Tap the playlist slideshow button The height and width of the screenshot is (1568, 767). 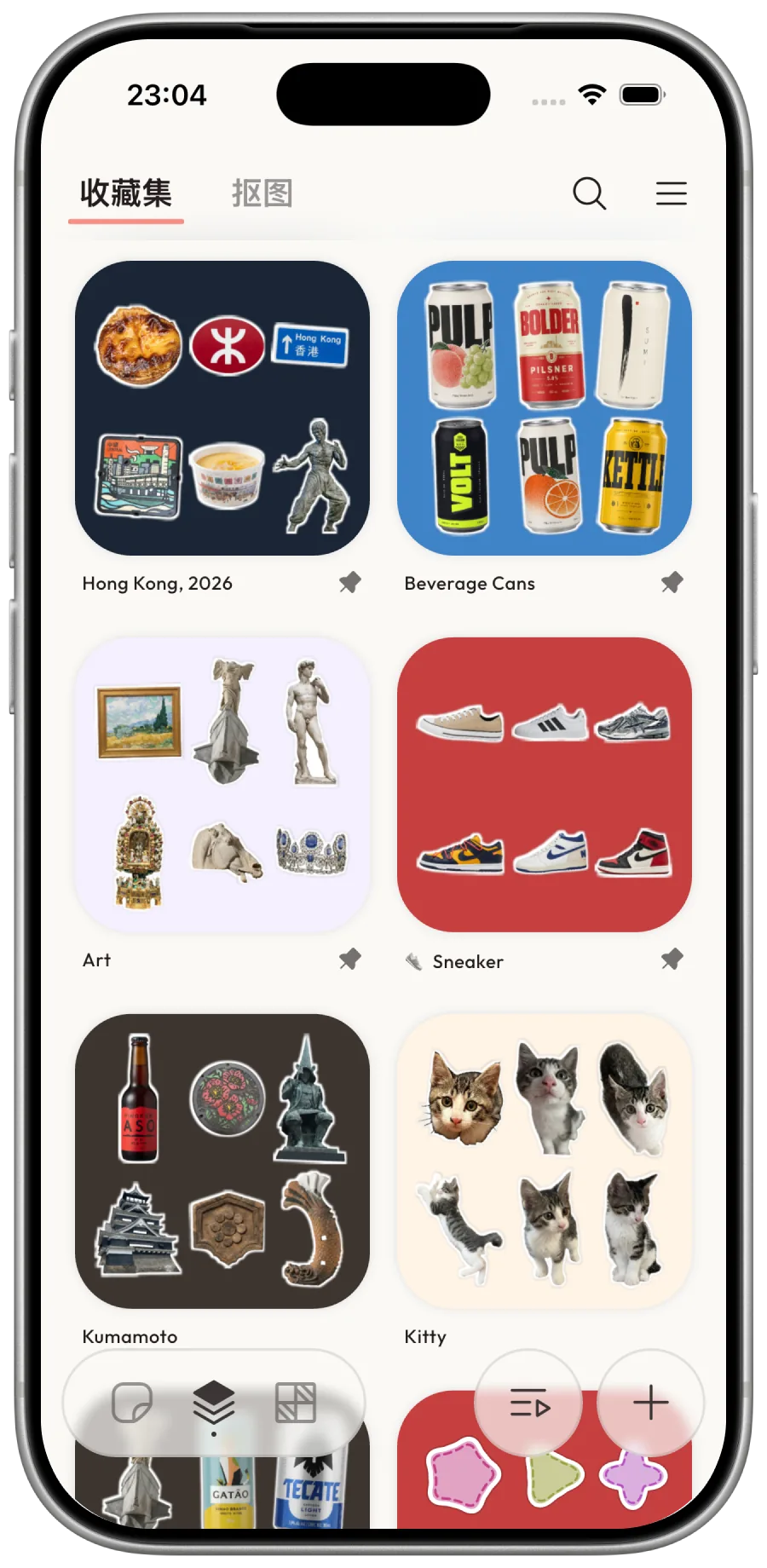pyautogui.click(x=529, y=1403)
